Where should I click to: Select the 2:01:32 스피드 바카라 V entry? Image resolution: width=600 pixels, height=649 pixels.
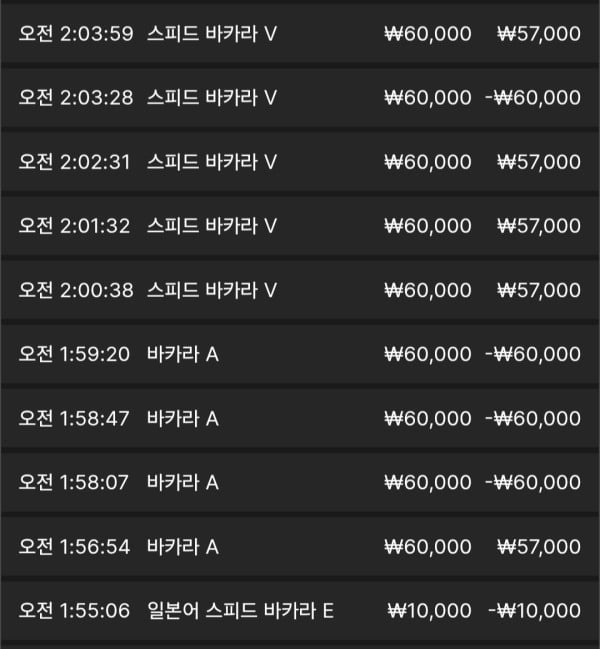300,226
